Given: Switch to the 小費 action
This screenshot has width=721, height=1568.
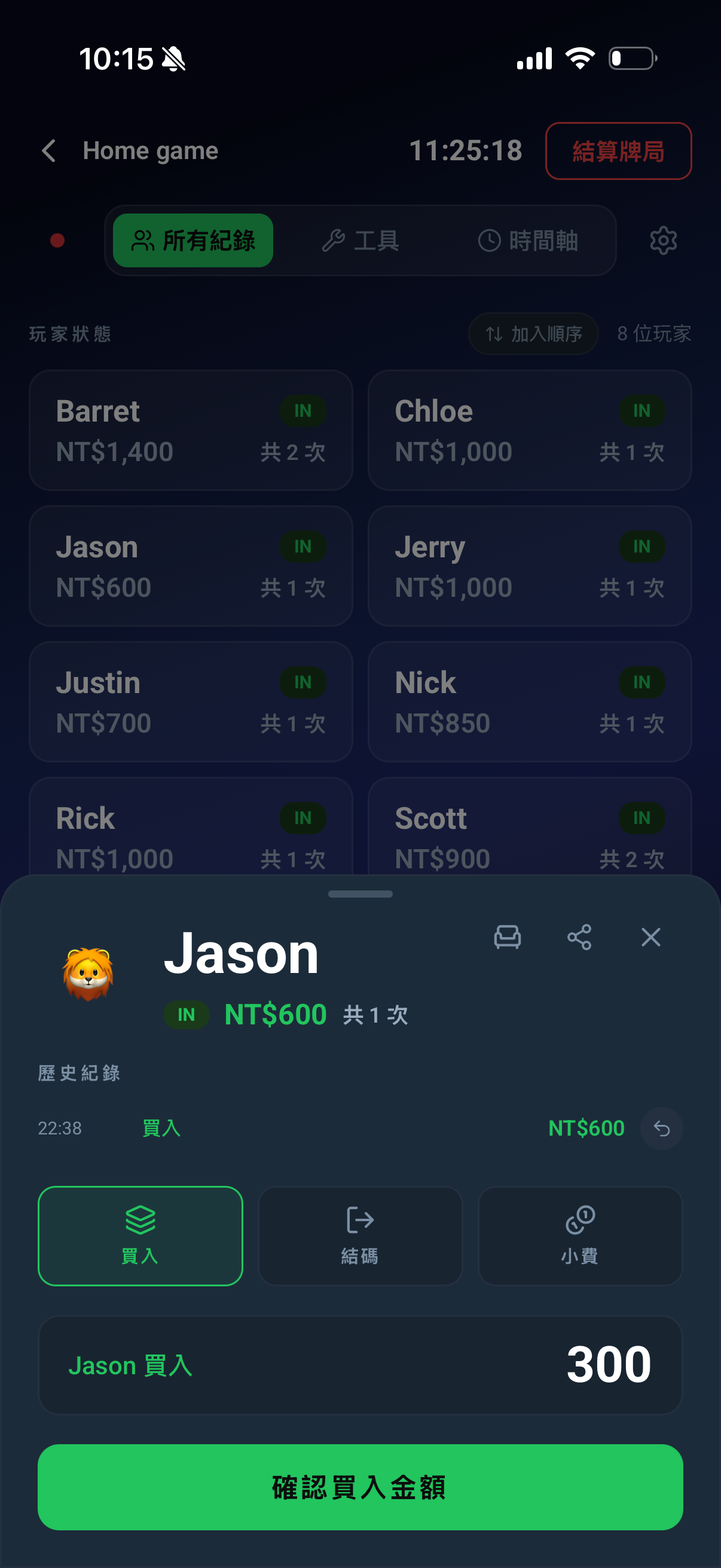Looking at the screenshot, I should coord(580,1236).
